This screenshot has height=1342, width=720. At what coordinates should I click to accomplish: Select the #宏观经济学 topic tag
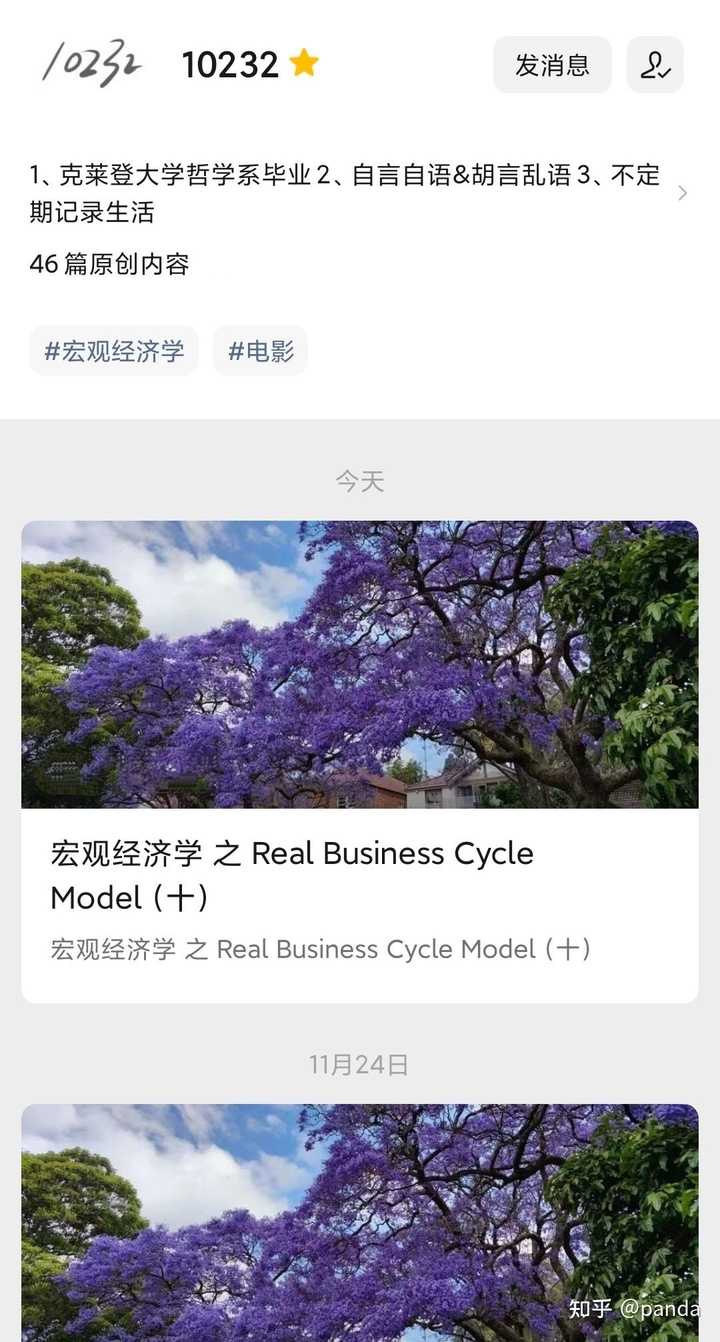[x=113, y=351]
